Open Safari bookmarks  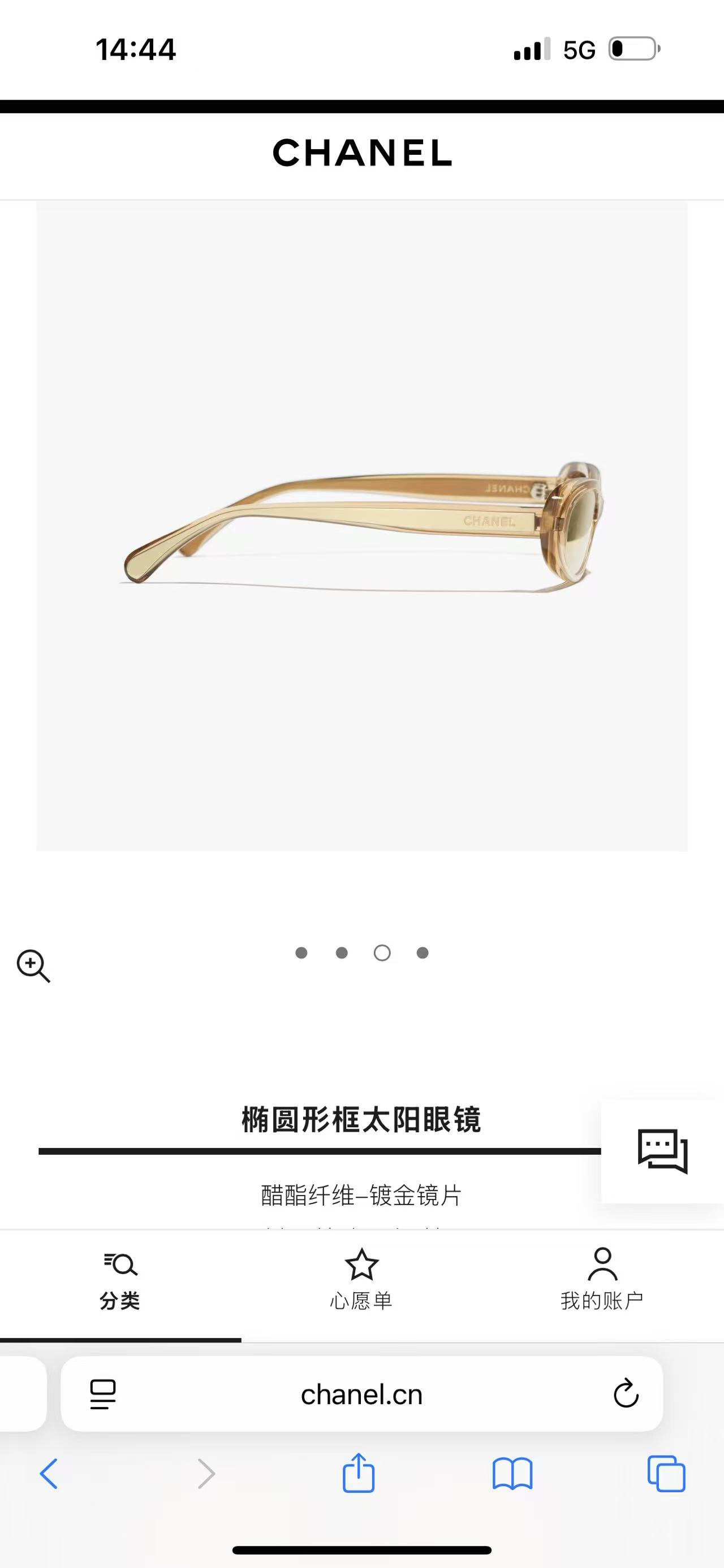pyautogui.click(x=512, y=1474)
